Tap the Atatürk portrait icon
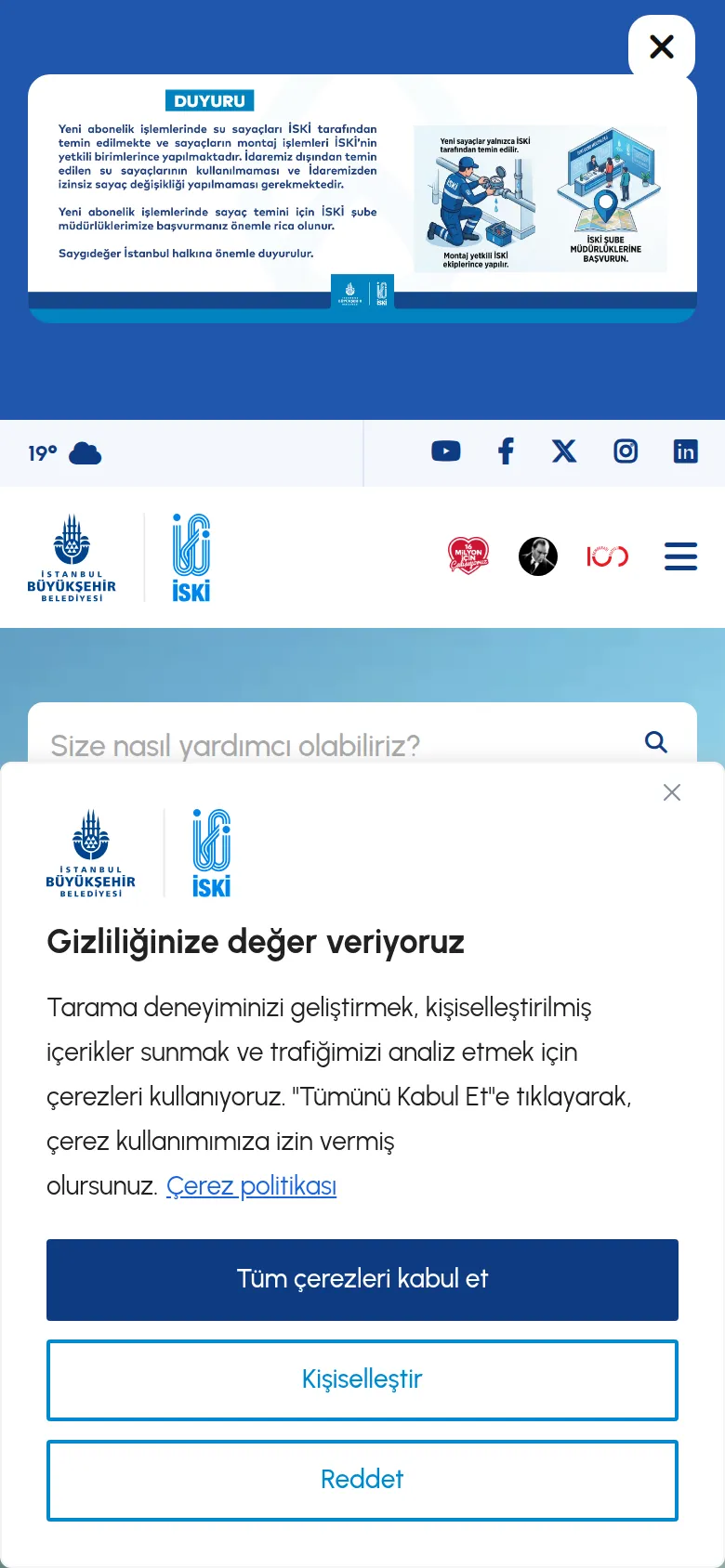The height and width of the screenshot is (1568, 725). (x=538, y=556)
